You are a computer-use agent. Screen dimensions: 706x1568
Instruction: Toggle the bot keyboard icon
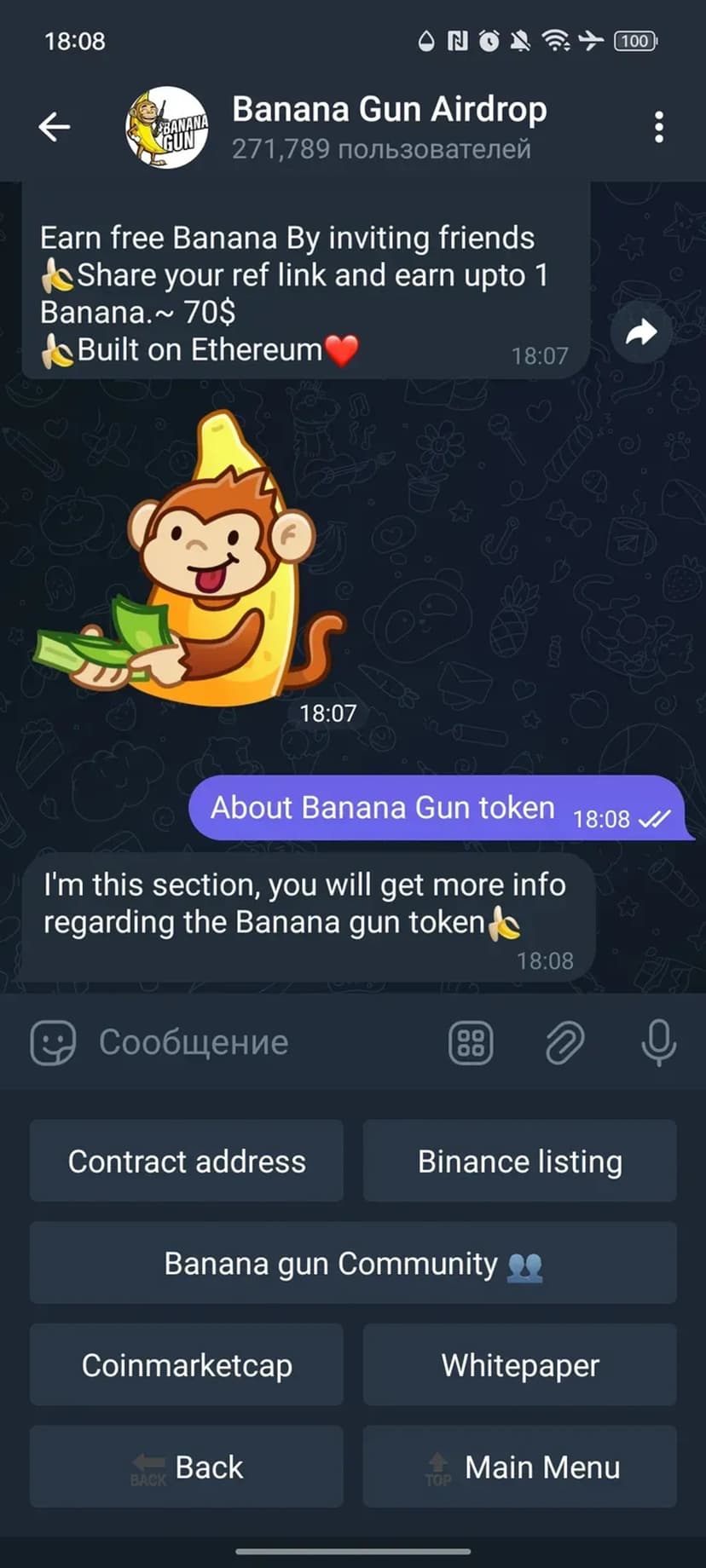(471, 1042)
